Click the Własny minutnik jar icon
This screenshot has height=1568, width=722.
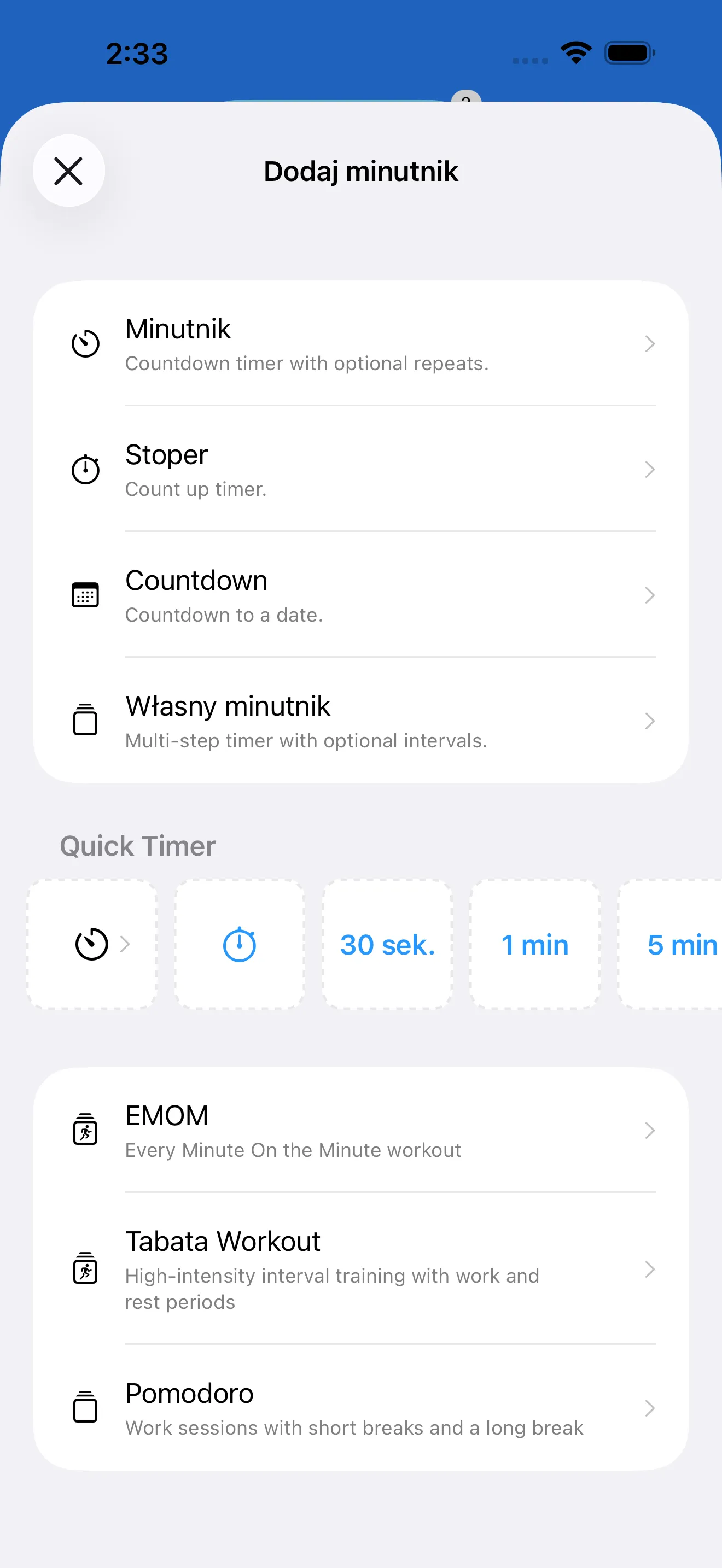tap(85, 721)
